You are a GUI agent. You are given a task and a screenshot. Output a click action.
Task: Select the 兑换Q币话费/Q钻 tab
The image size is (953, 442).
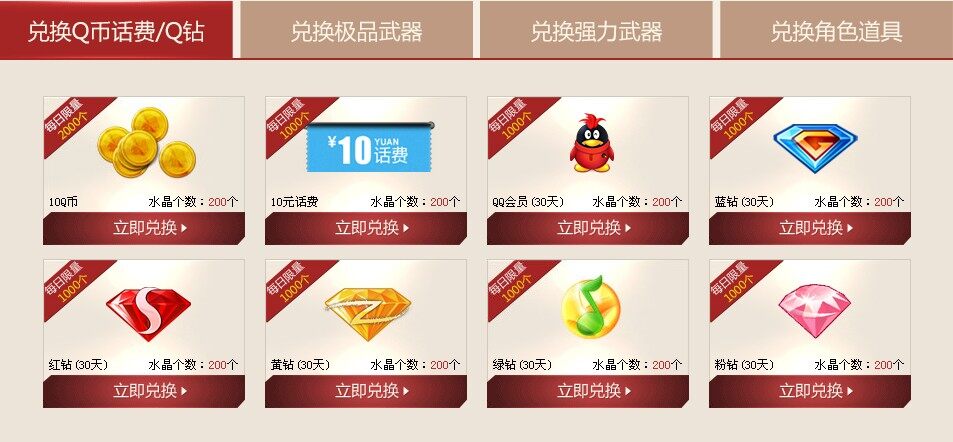pos(116,31)
